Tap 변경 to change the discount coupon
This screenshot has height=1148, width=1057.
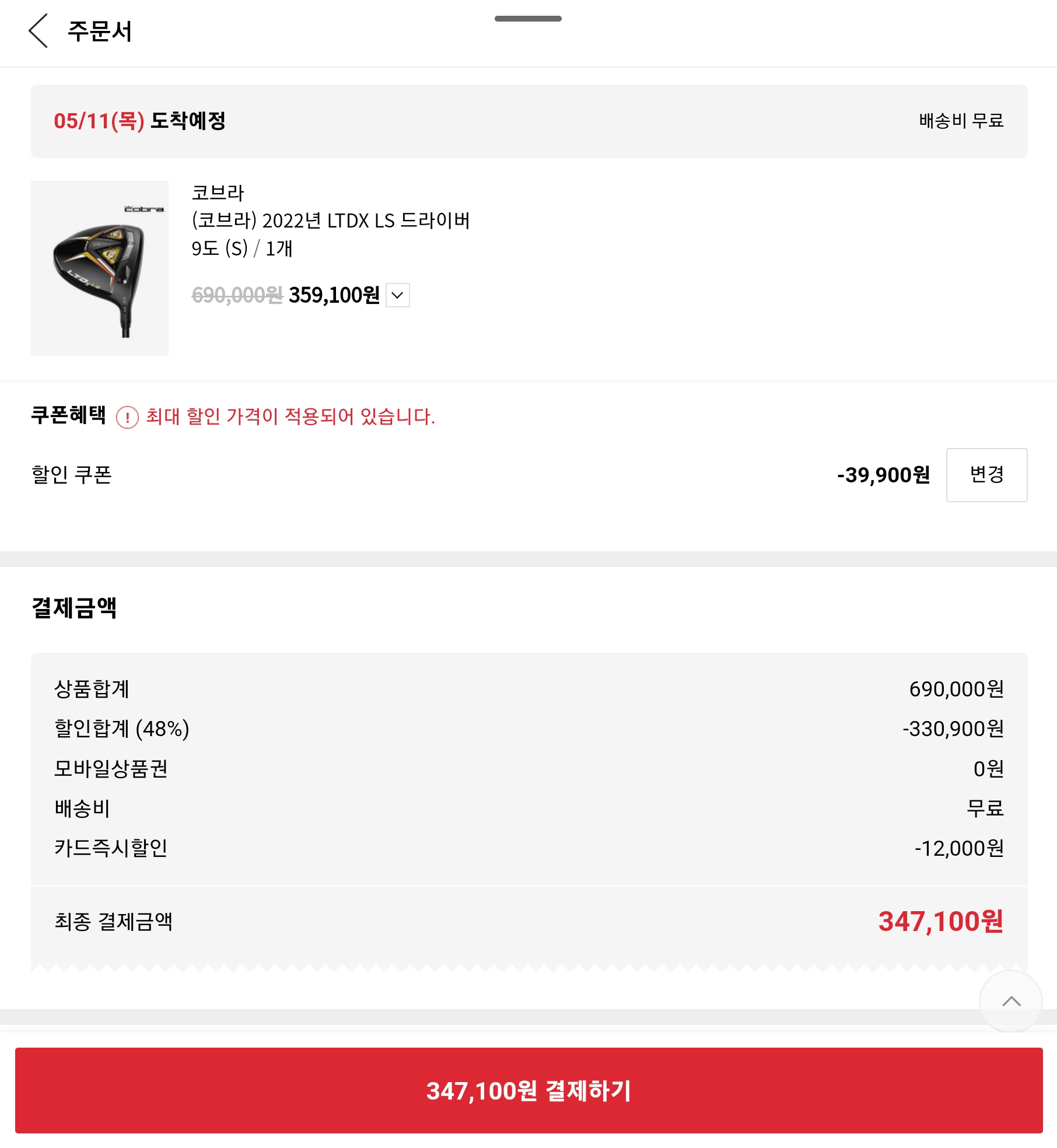pyautogui.click(x=986, y=475)
